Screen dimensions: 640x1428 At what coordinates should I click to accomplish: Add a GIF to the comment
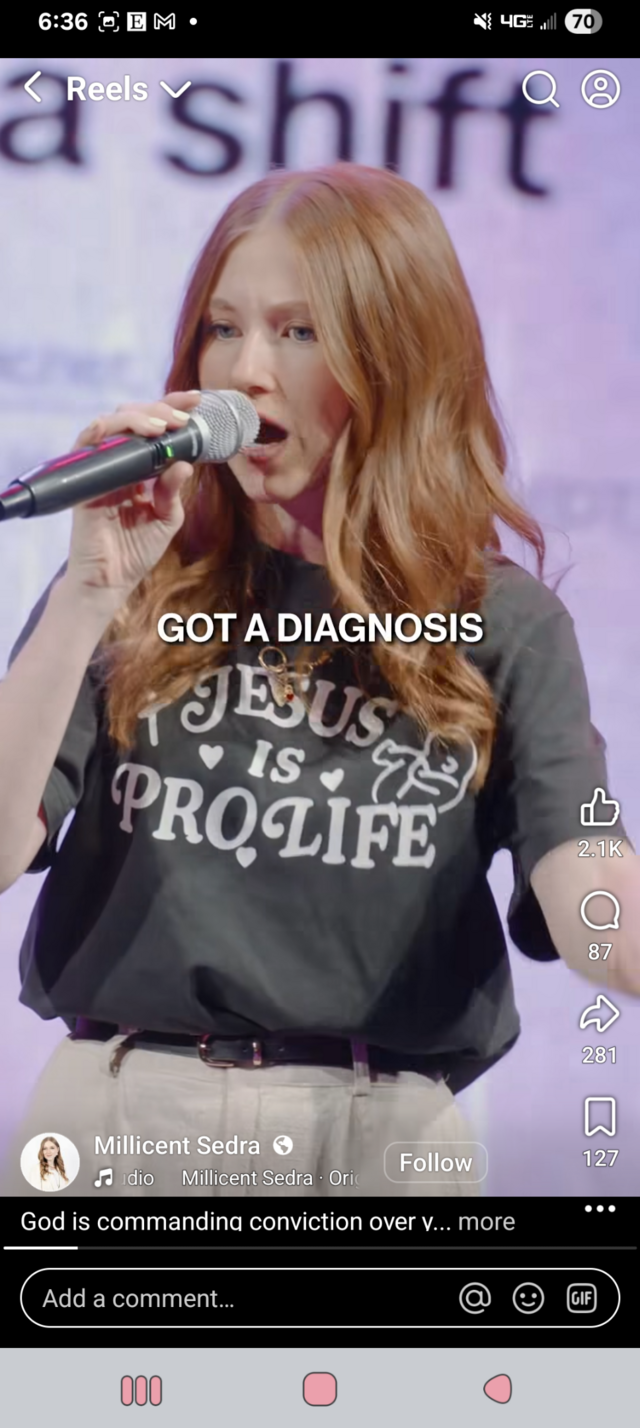click(x=581, y=1298)
